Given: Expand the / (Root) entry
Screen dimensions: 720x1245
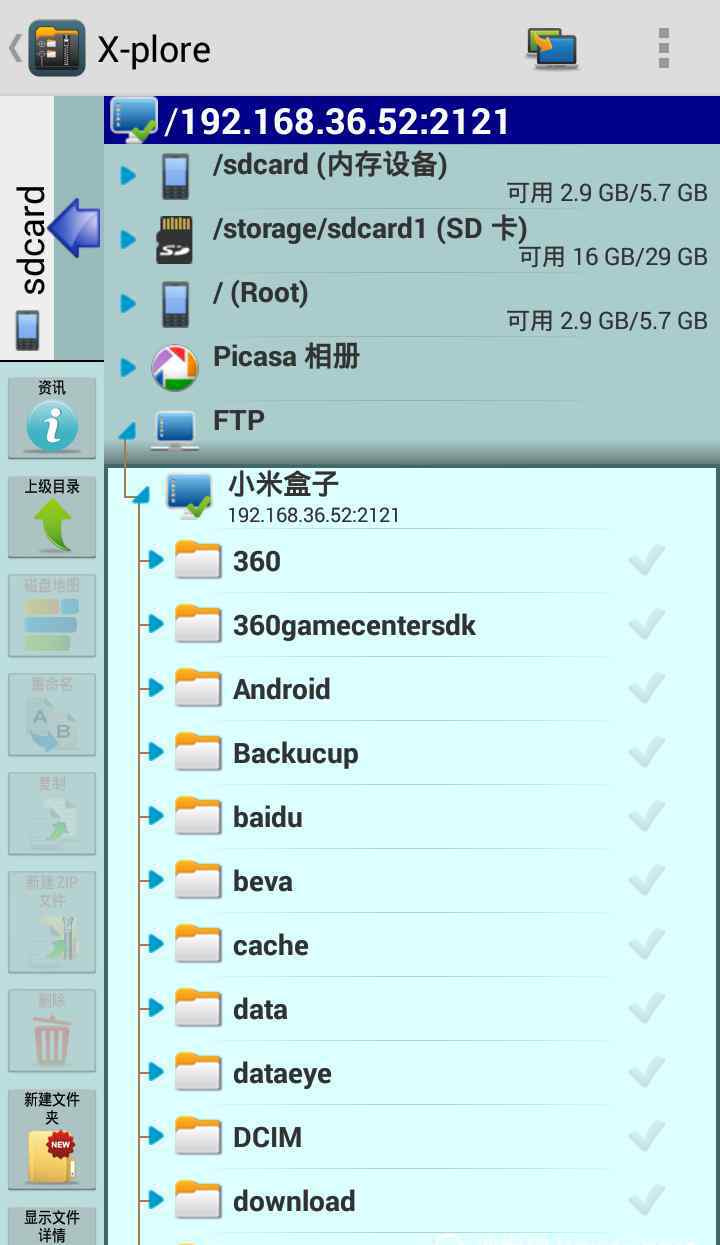Looking at the screenshot, I should pyautogui.click(x=412, y=304).
